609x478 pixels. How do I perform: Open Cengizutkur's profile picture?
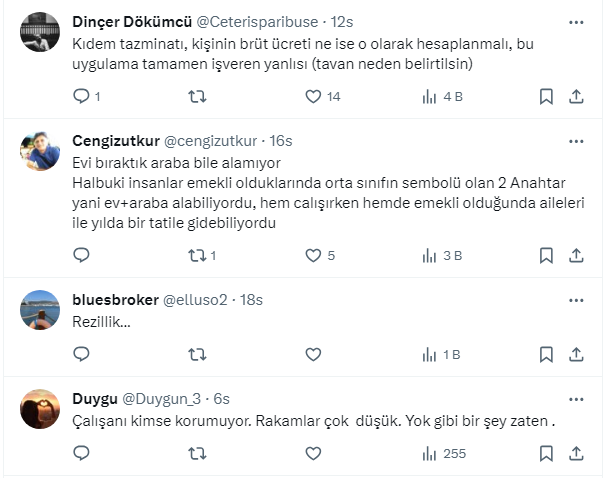40,150
